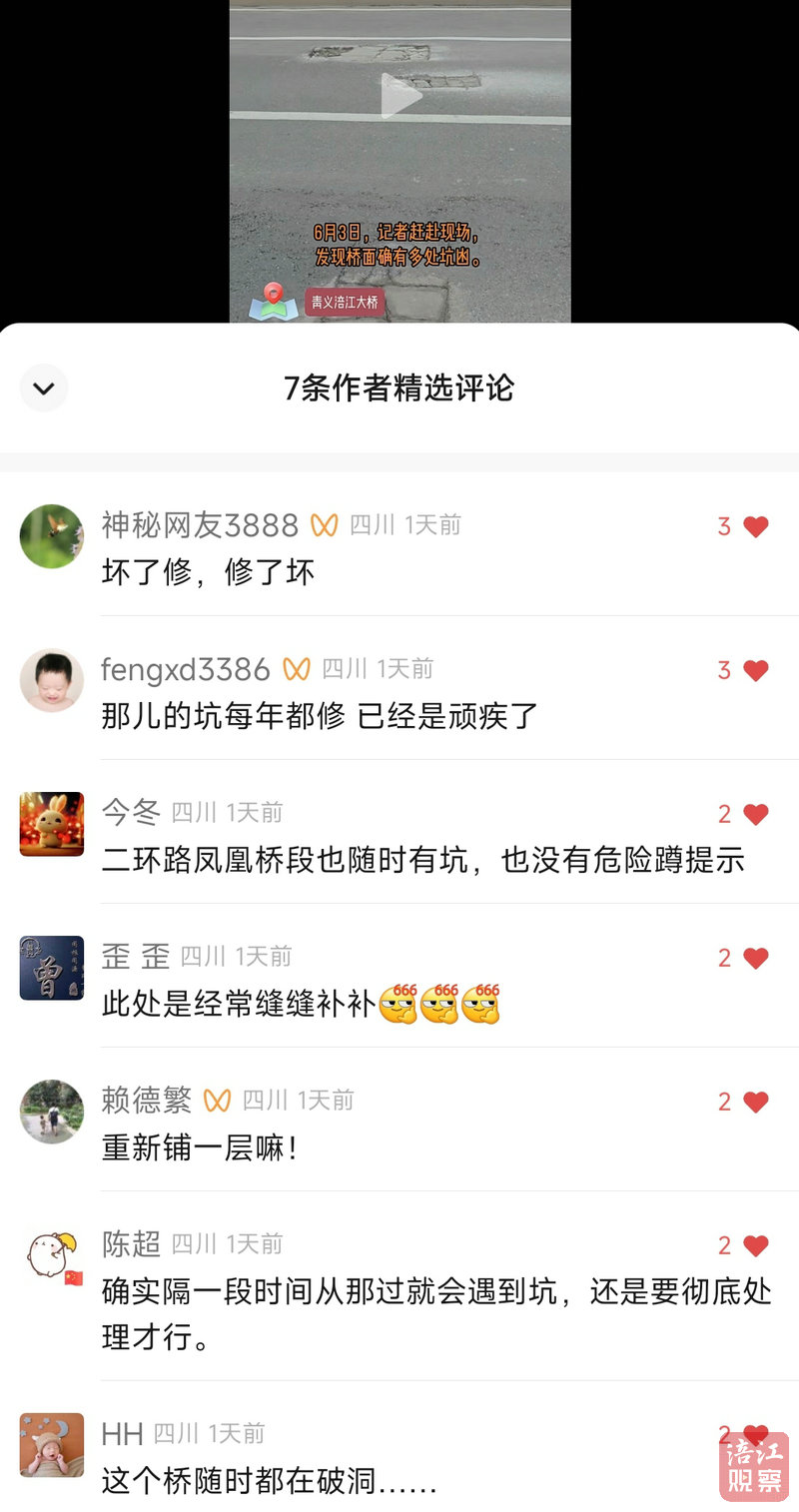Like the comment from 歪 歪
Image resolution: width=799 pixels, height=1512 pixels.
(x=755, y=959)
